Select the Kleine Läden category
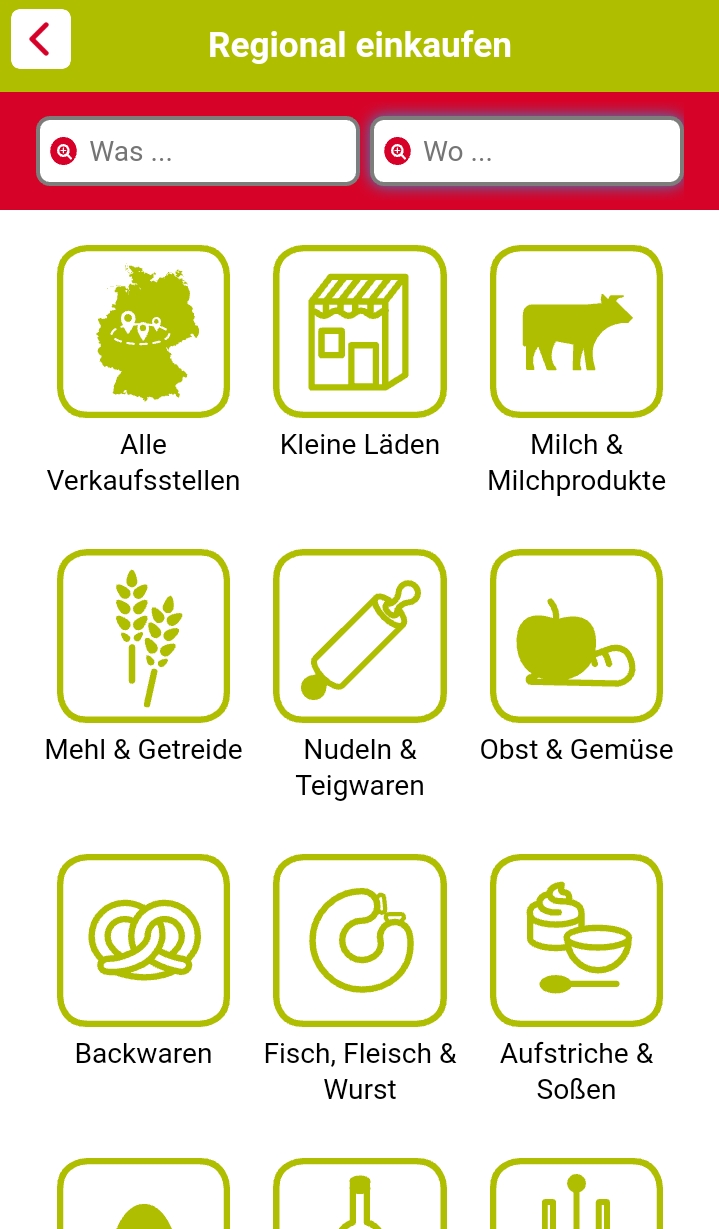 pos(360,332)
